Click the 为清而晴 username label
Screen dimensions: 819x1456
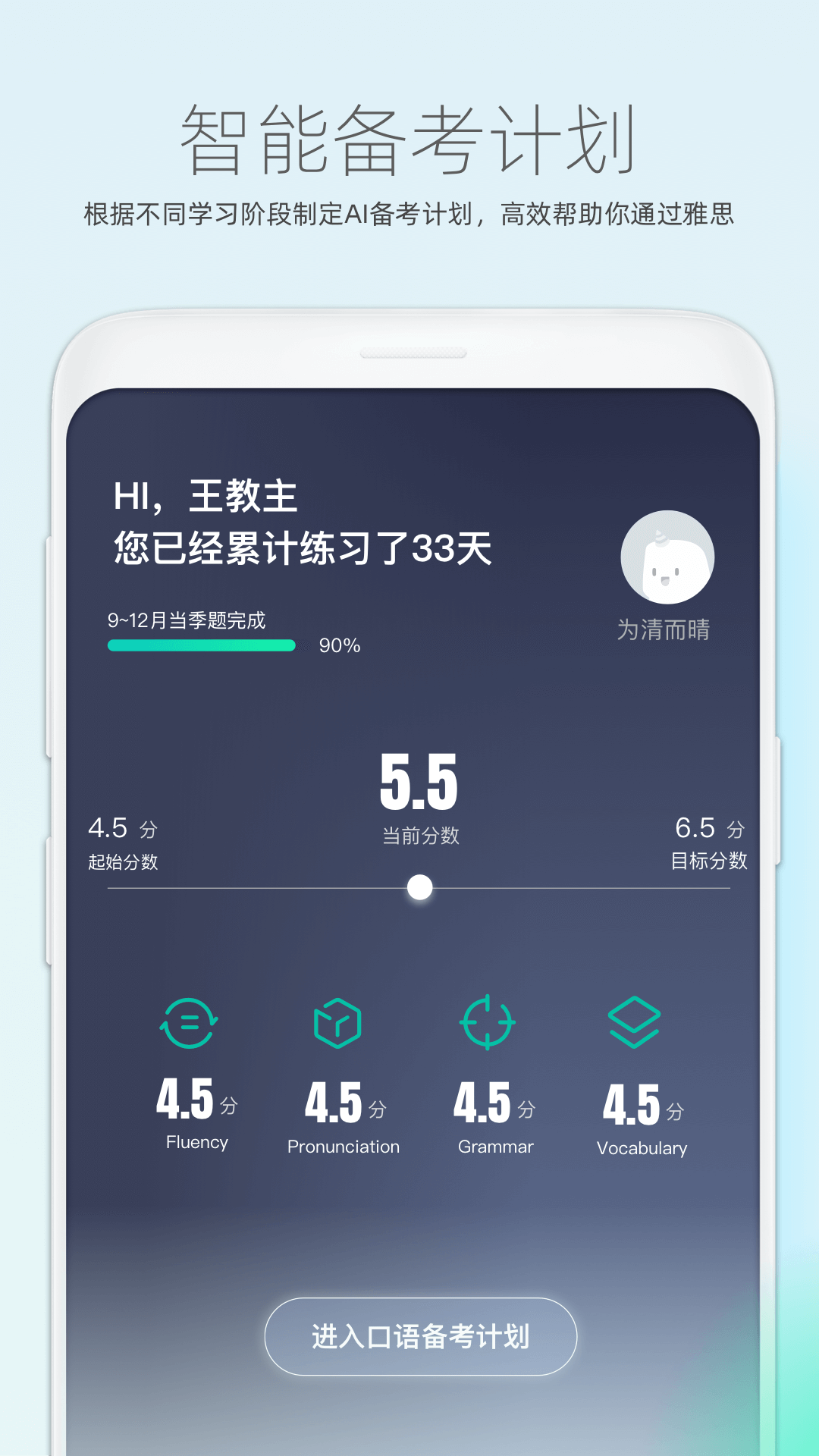pyautogui.click(x=666, y=629)
